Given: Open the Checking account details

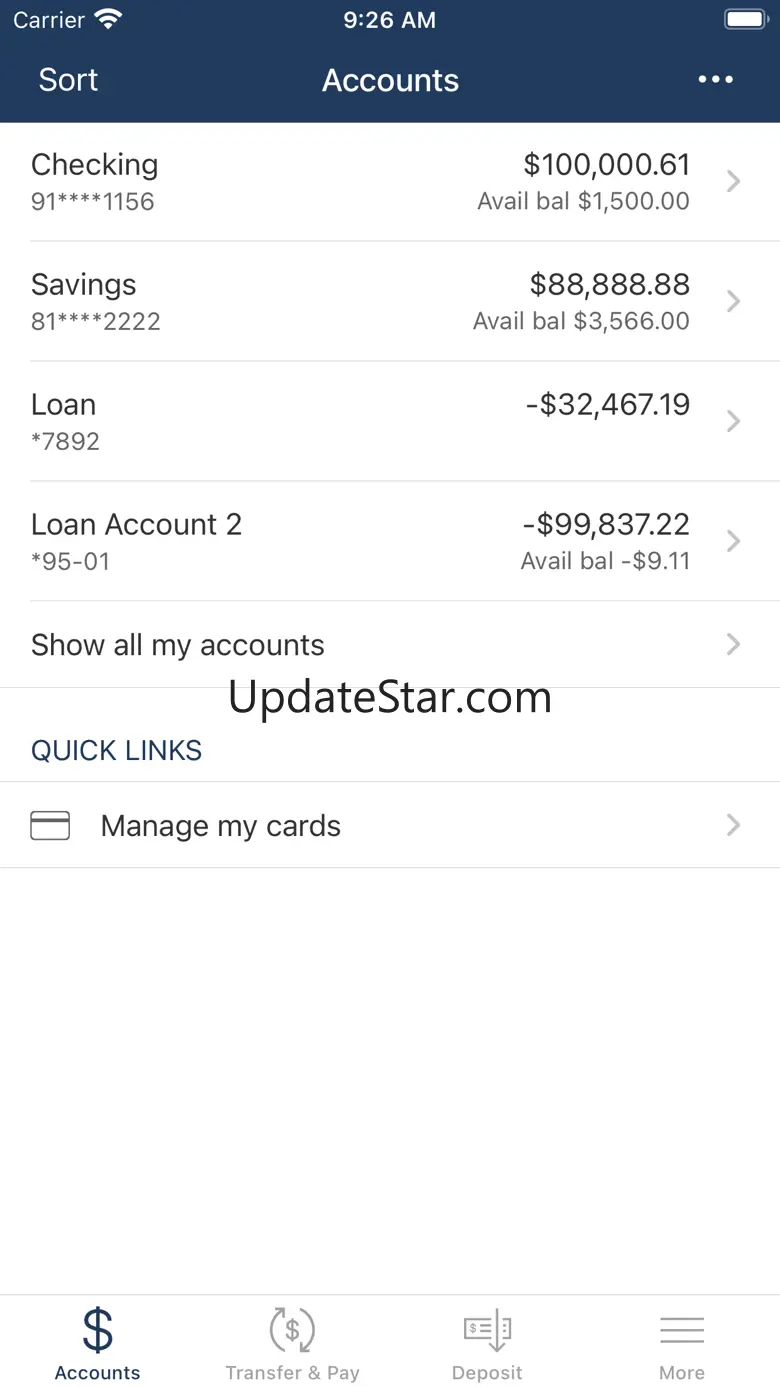Looking at the screenshot, I should click(x=390, y=181).
